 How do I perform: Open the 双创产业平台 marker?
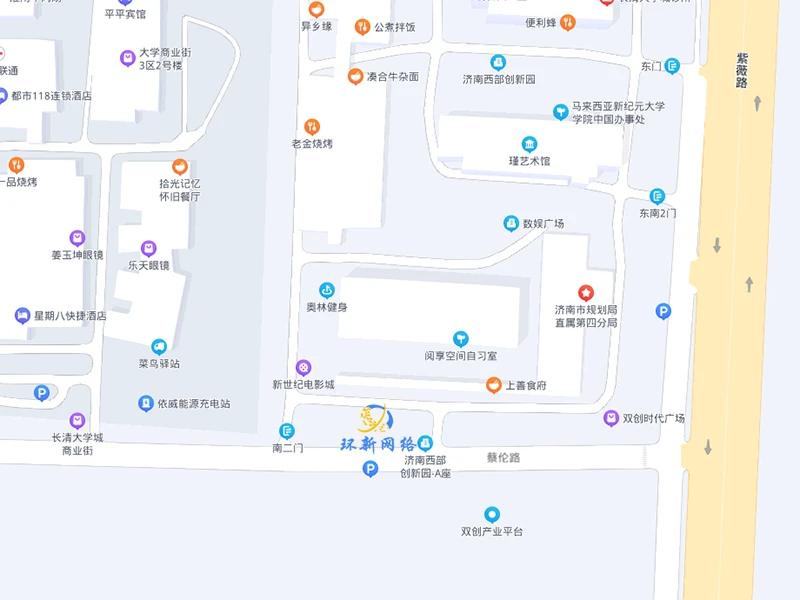coord(491,514)
